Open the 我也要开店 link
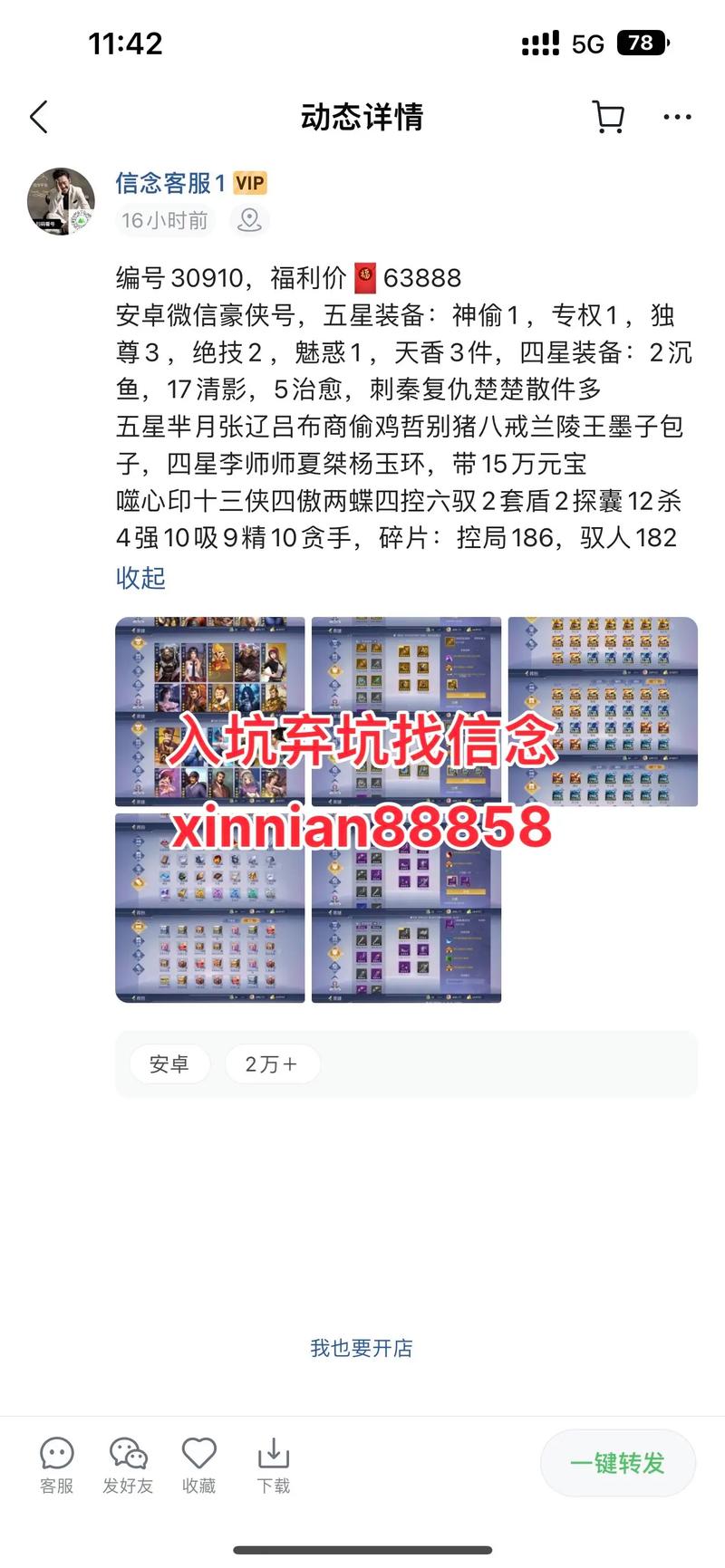This screenshot has height=1568, width=725. [x=362, y=1348]
